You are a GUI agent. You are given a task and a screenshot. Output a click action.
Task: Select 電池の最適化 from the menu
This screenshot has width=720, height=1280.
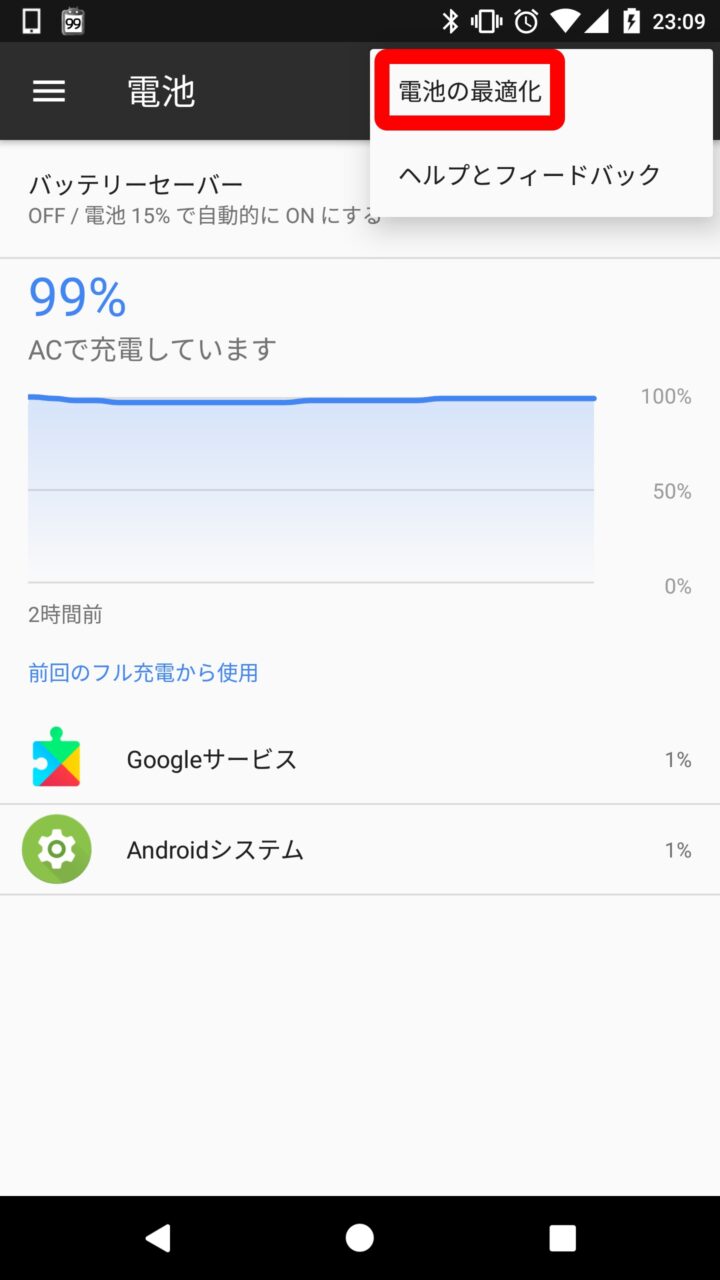(470, 92)
